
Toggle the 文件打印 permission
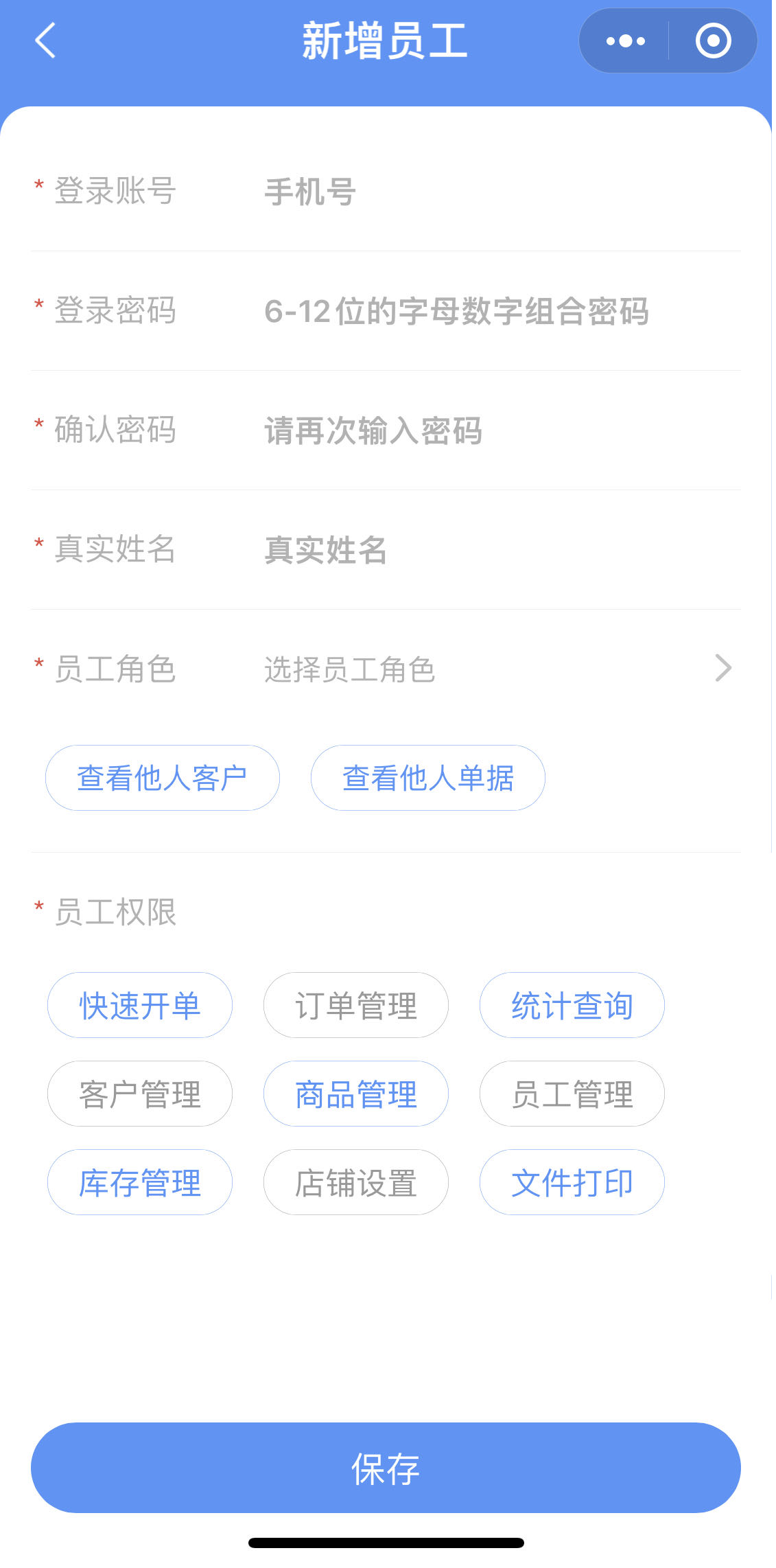click(572, 1182)
